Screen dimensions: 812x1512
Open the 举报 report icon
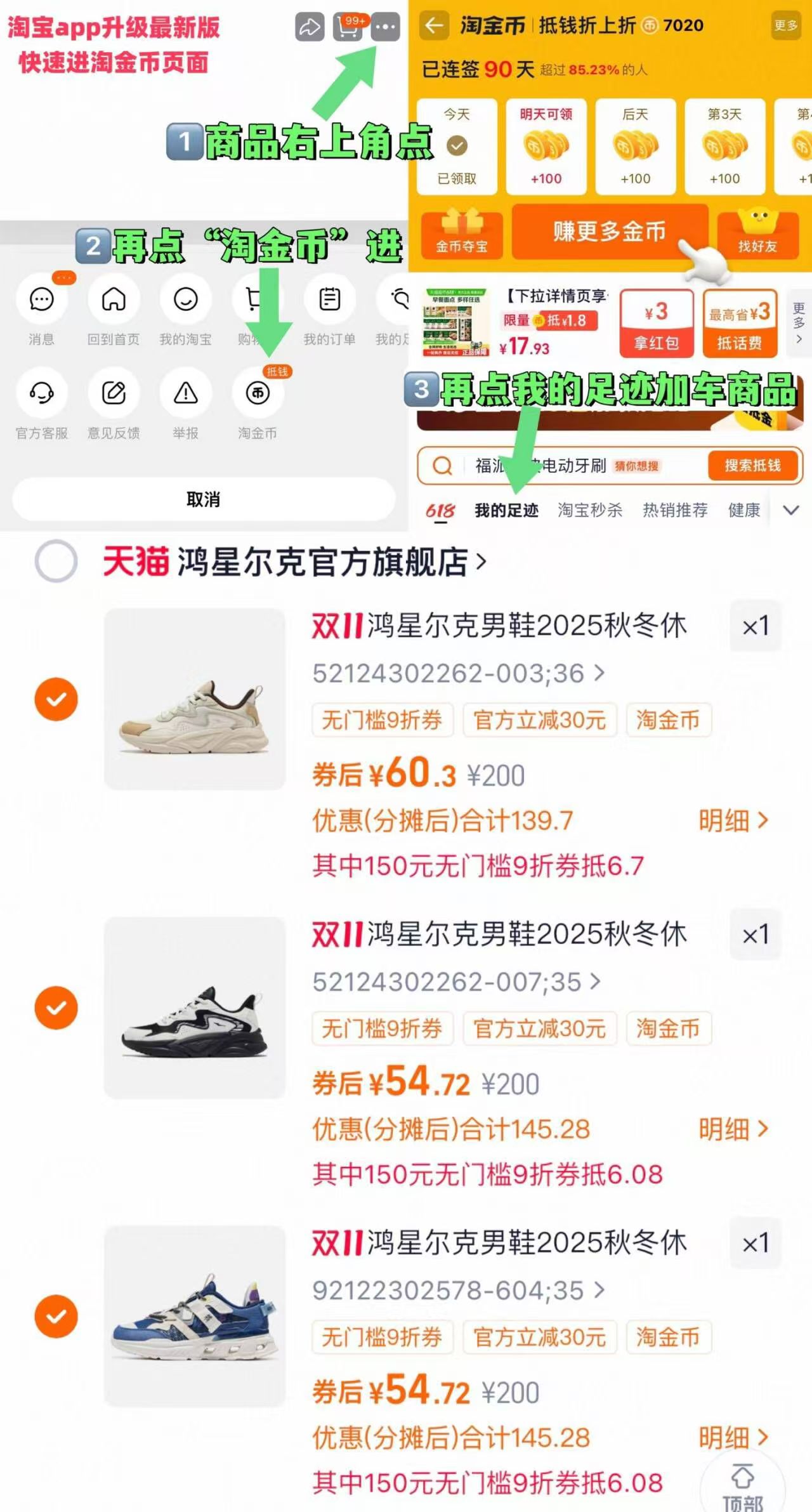coord(184,393)
